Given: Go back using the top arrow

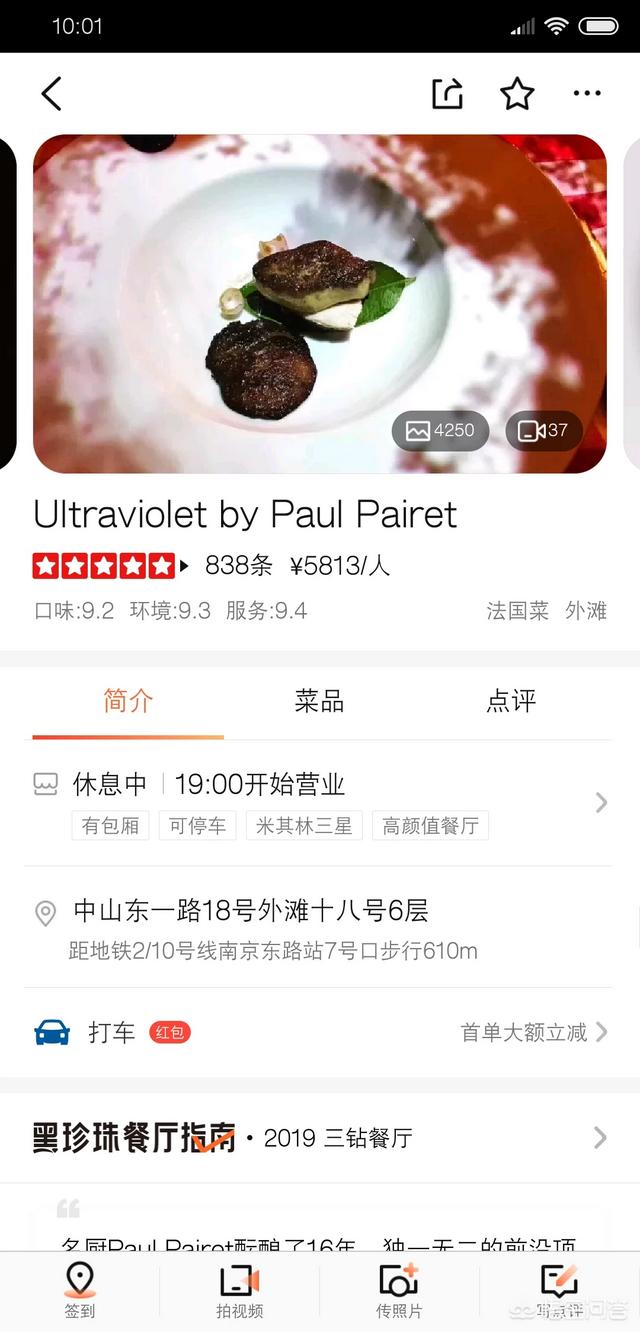Looking at the screenshot, I should 52,94.
